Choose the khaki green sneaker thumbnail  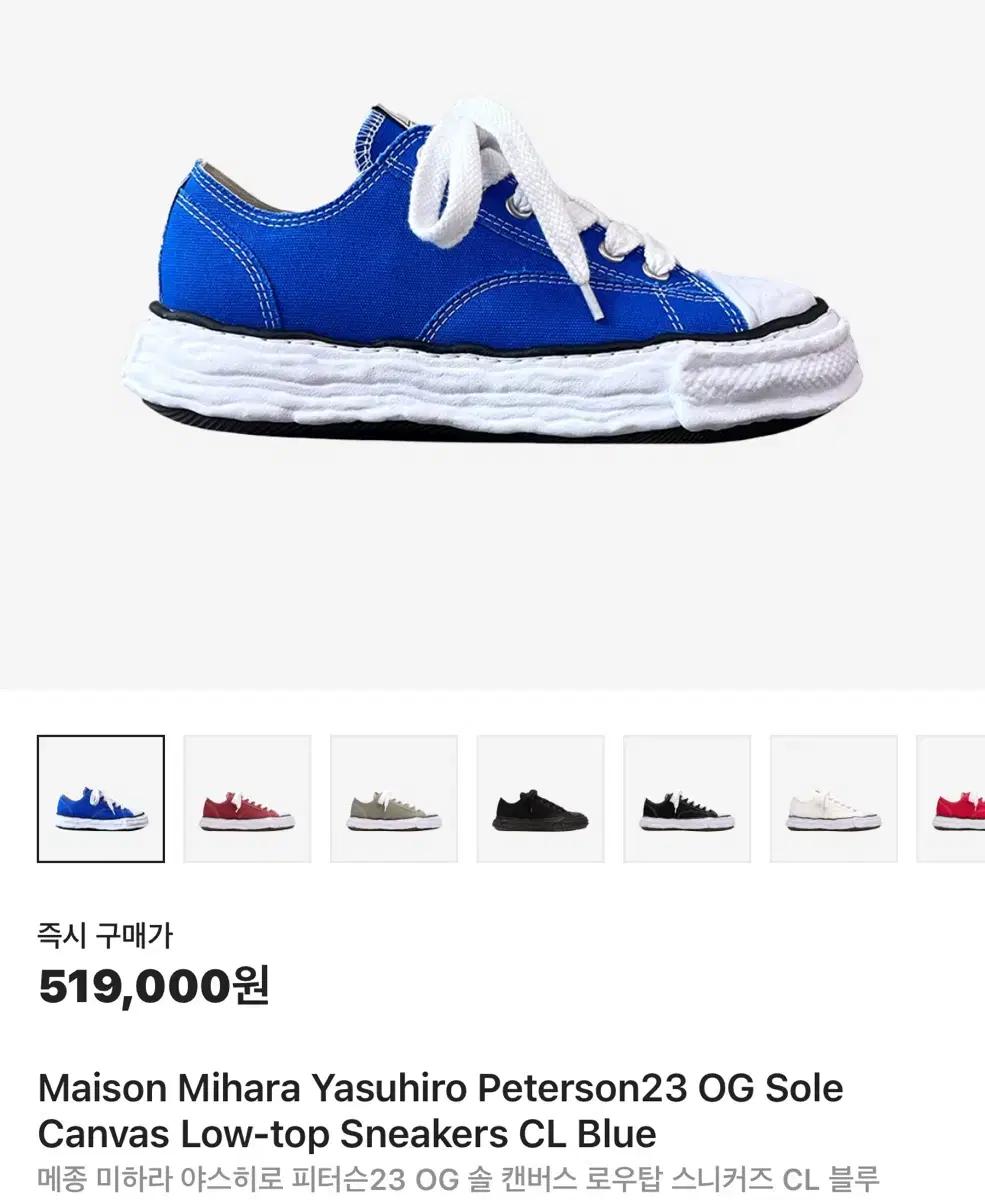point(394,799)
